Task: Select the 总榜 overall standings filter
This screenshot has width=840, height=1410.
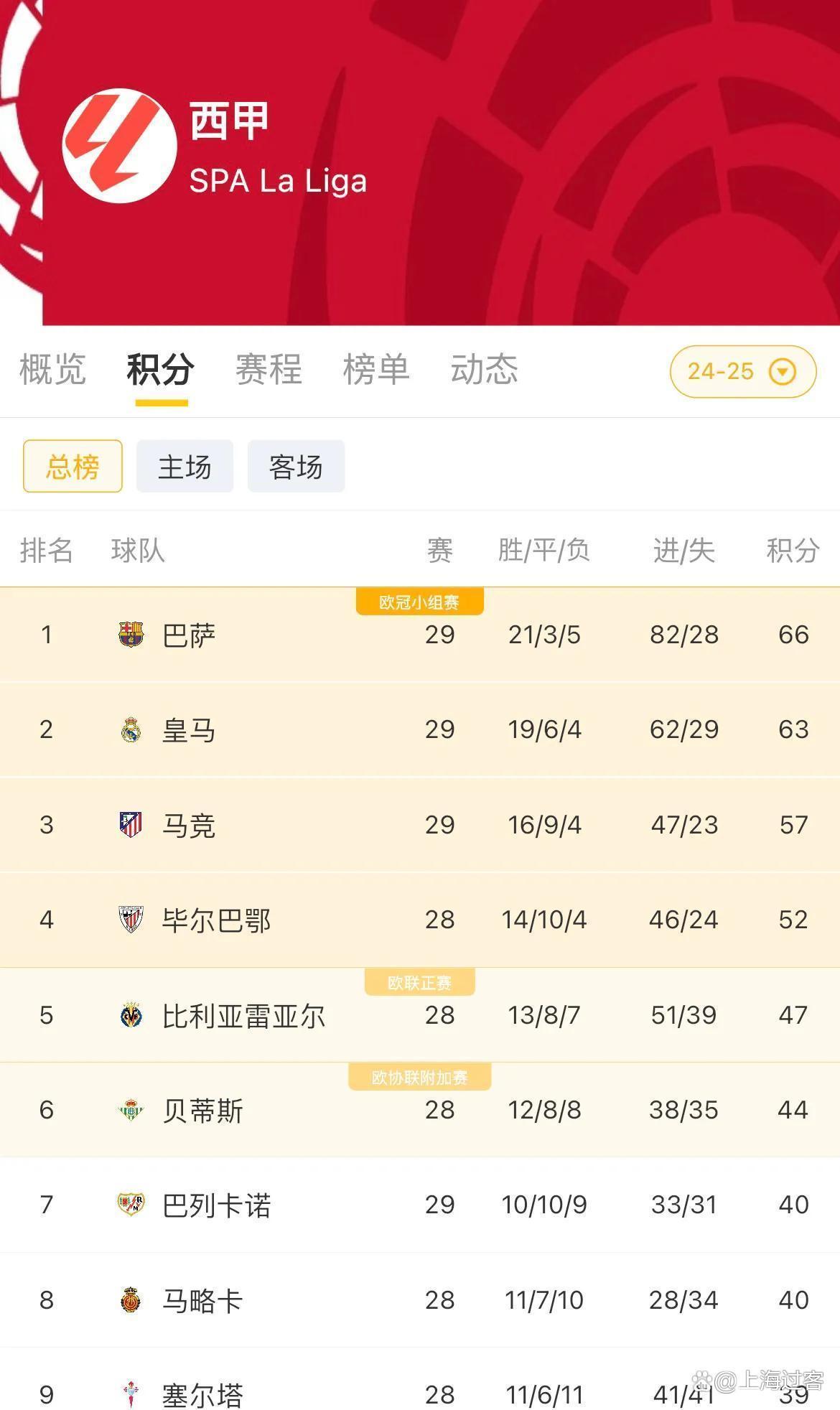Action: click(72, 467)
